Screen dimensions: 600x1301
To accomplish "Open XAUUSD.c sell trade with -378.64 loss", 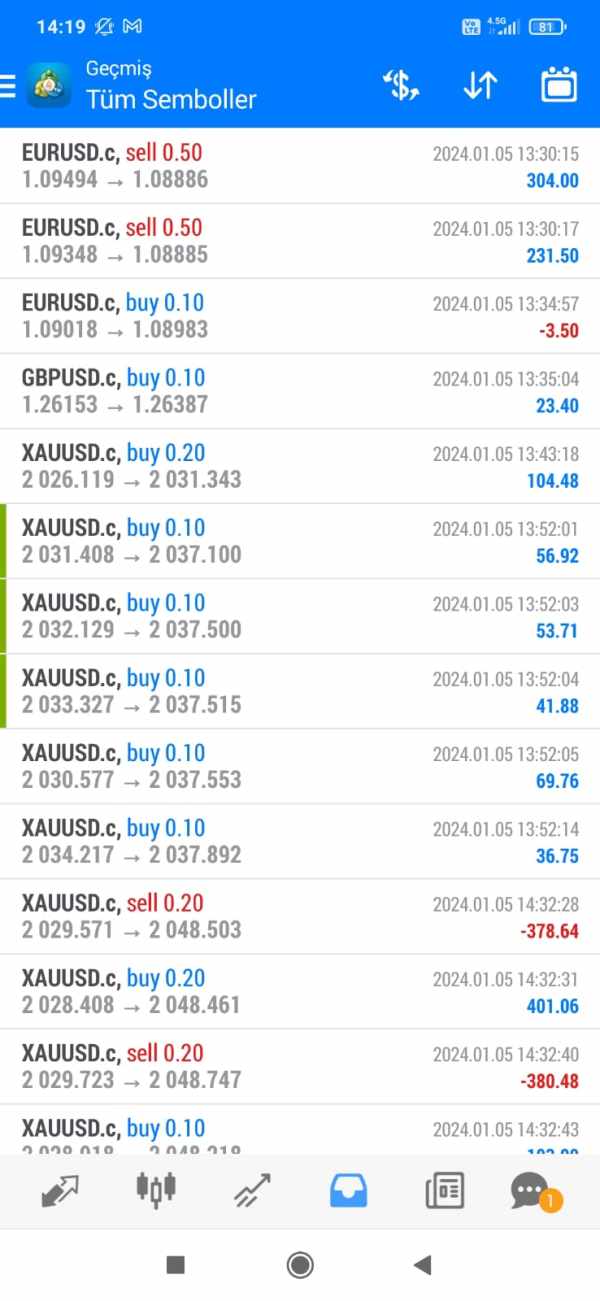I will pos(300,916).
